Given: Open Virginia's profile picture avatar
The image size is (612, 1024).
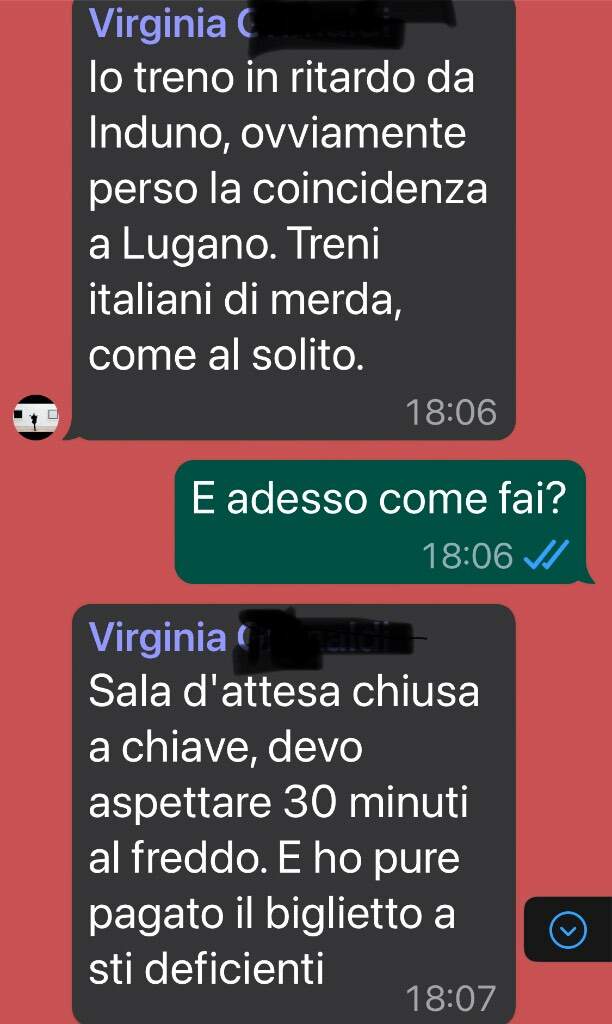Looking at the screenshot, I should point(36,417).
